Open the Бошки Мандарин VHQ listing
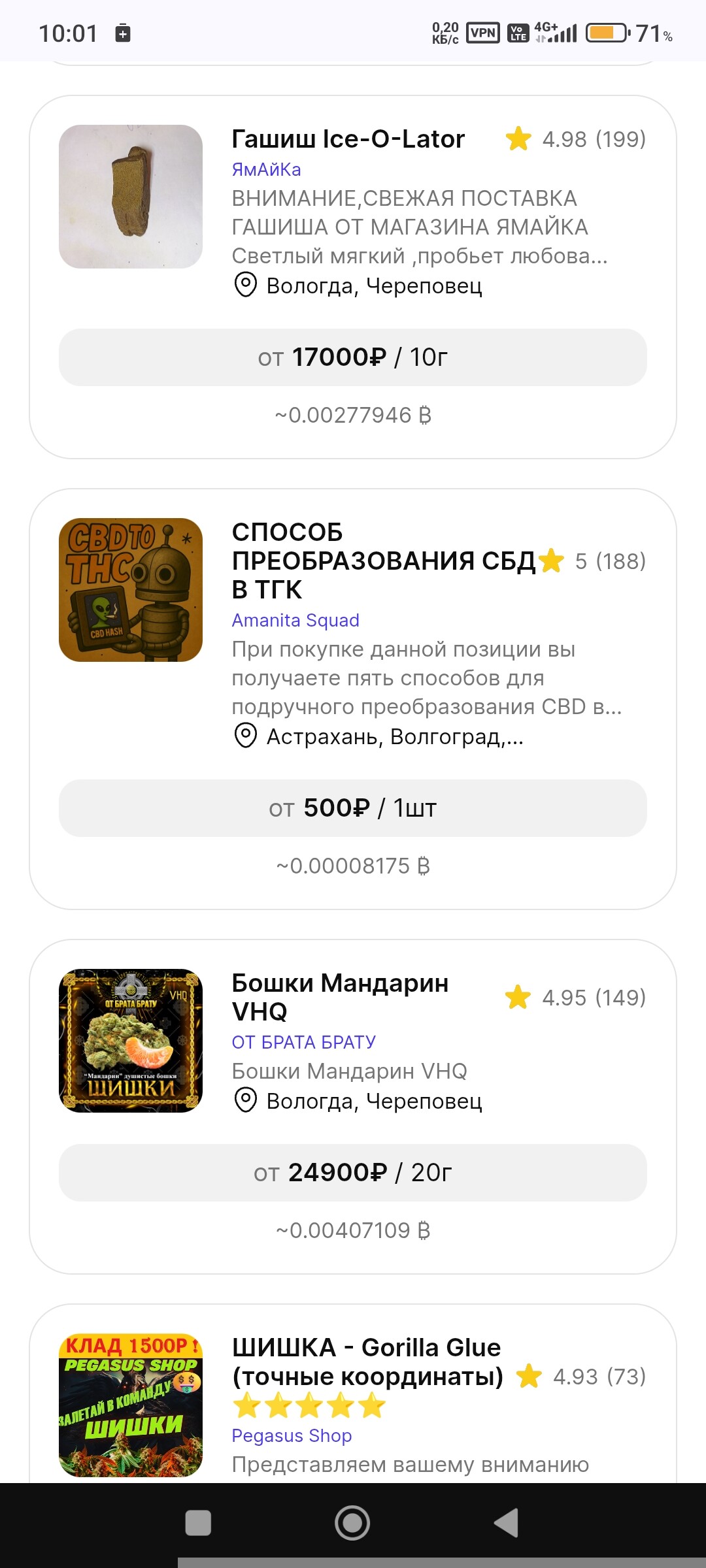Viewport: 706px width, 1568px height. tap(340, 996)
